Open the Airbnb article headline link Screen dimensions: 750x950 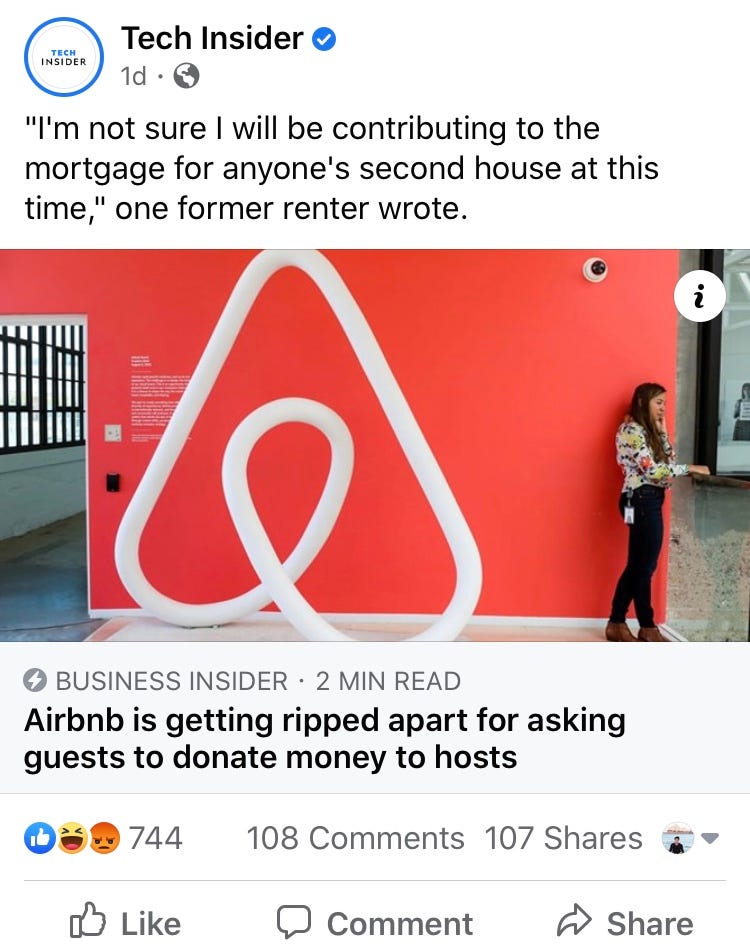pyautogui.click(x=325, y=738)
